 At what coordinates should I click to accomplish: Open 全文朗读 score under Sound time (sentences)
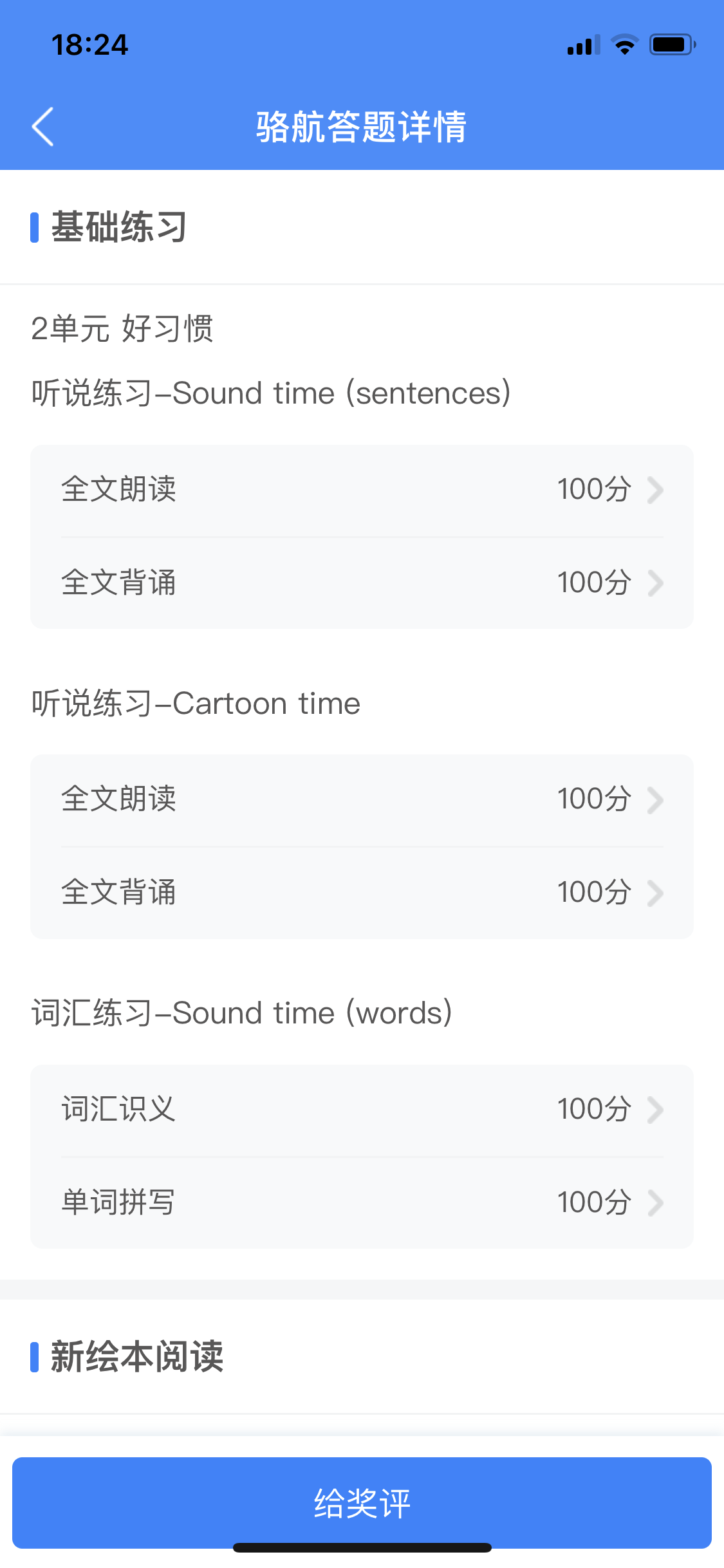click(x=362, y=490)
